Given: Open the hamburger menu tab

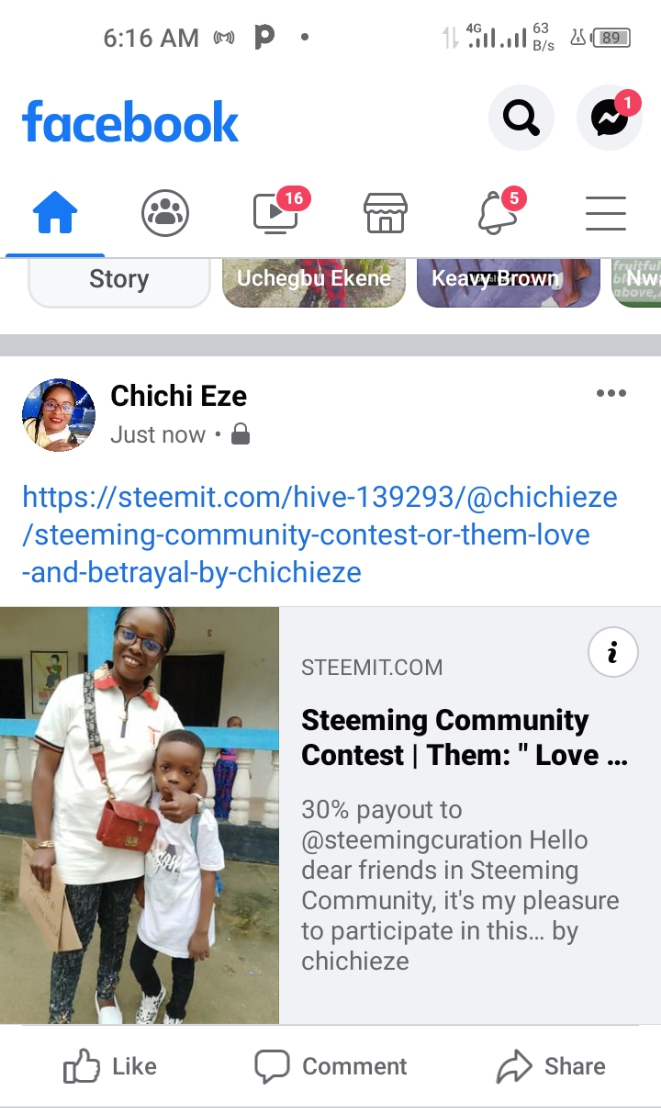Looking at the screenshot, I should (605, 213).
